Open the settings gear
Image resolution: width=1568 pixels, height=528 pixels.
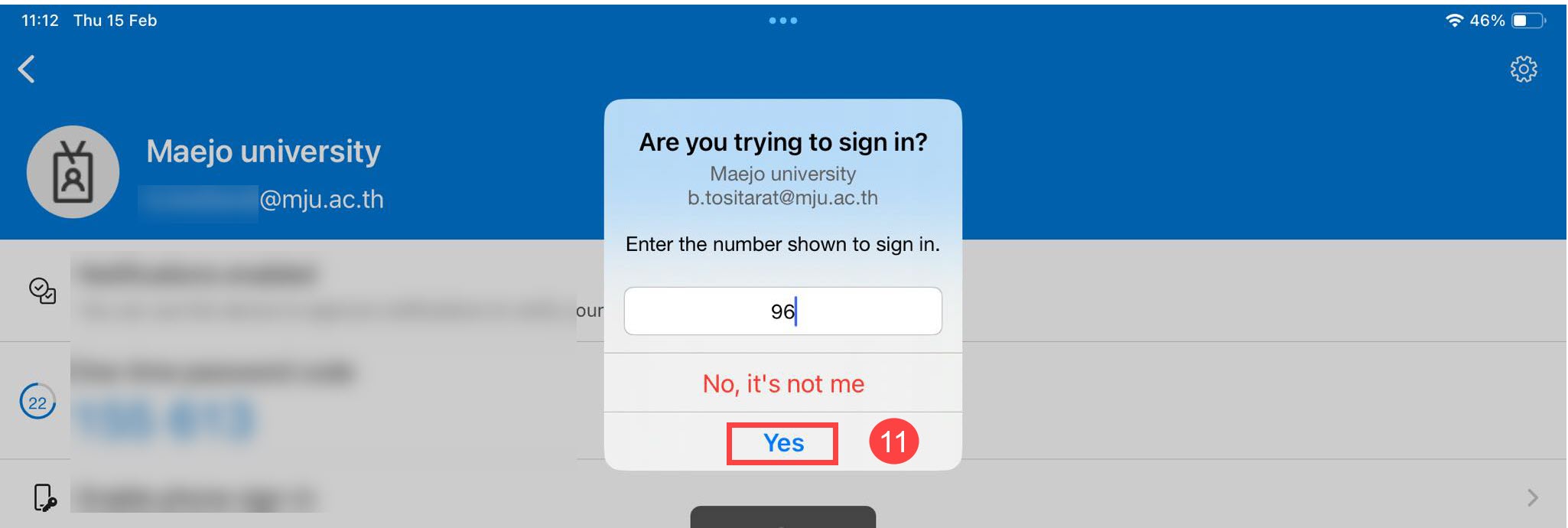pos(1523,69)
